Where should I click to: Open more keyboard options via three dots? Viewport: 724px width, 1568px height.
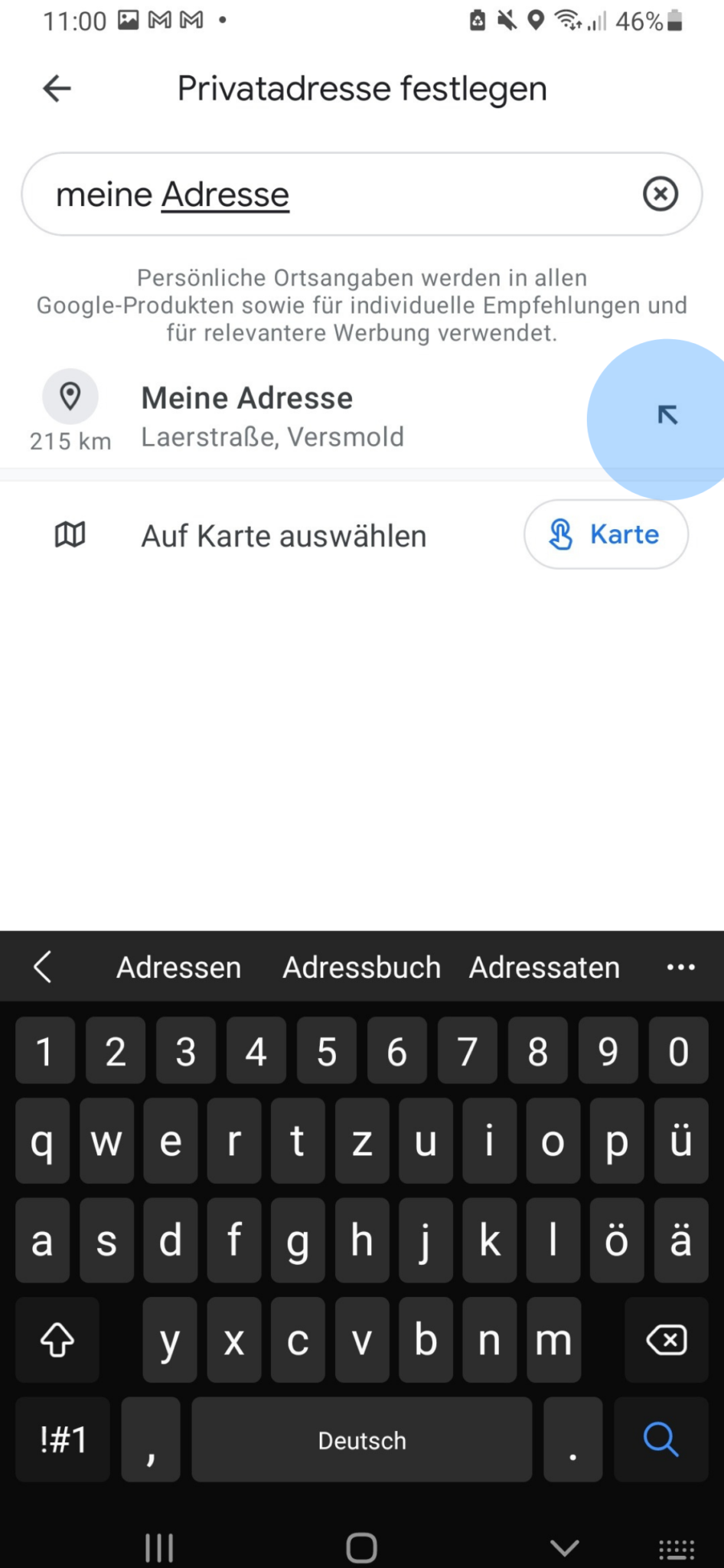(680, 967)
